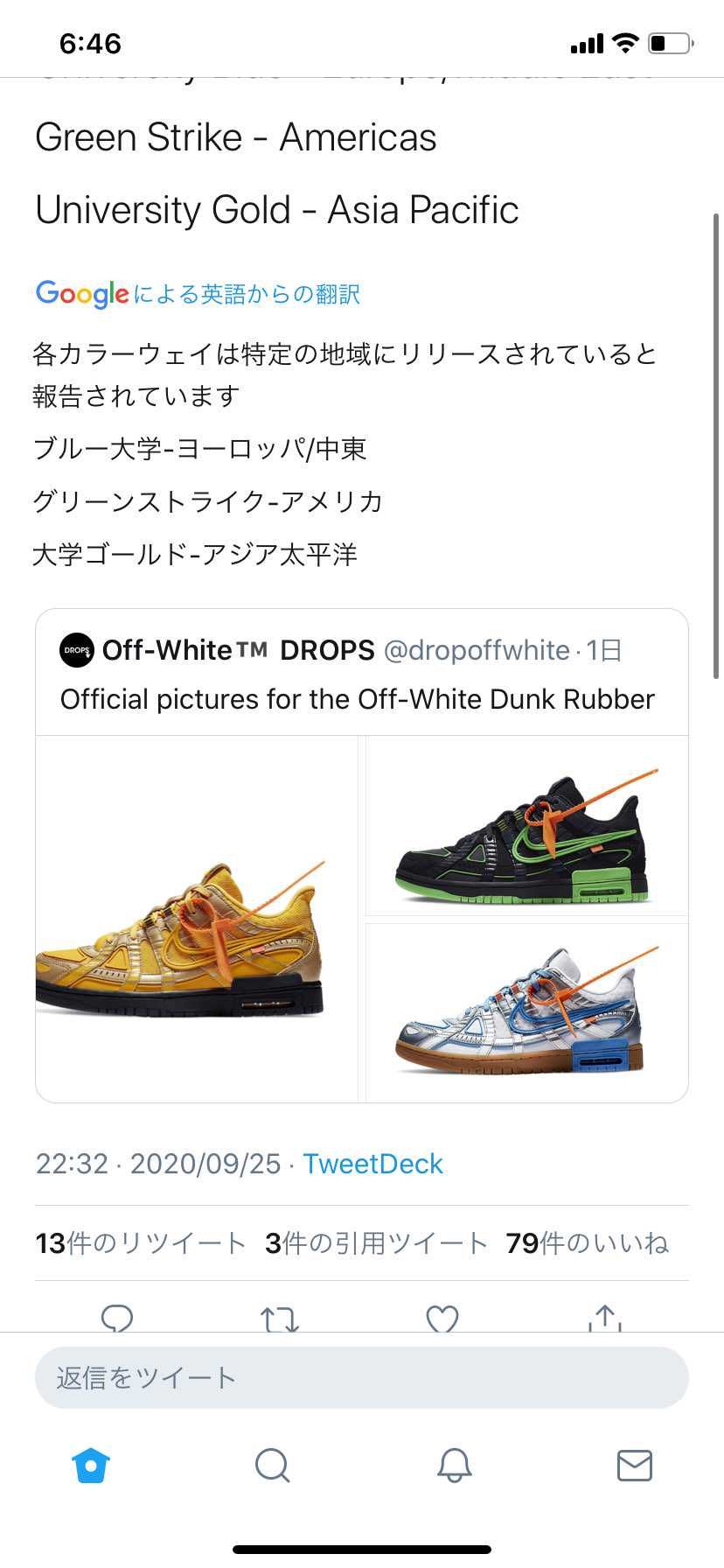View the 3件の引用ツイート list

tap(378, 1242)
